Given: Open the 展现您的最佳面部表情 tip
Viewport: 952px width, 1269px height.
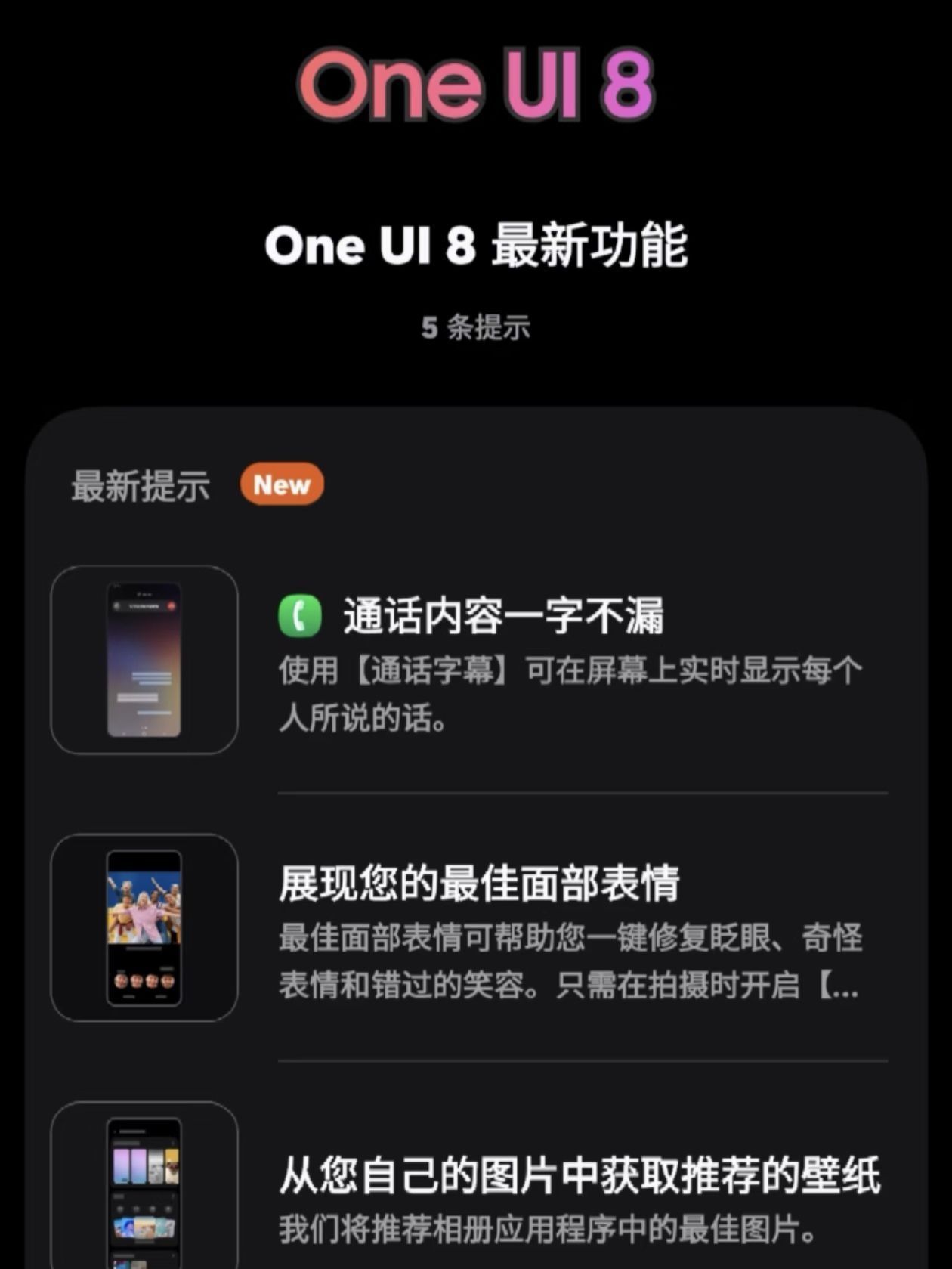Looking at the screenshot, I should (479, 884).
